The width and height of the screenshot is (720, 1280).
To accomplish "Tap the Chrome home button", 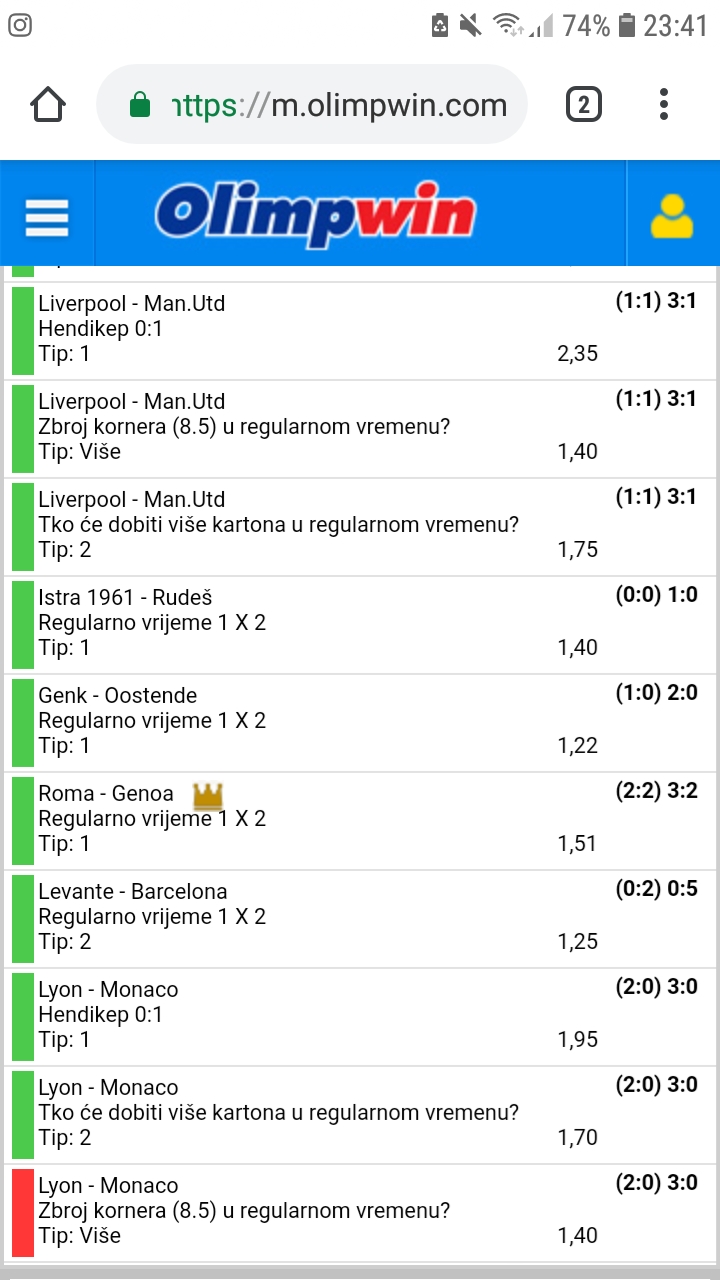I will [48, 105].
